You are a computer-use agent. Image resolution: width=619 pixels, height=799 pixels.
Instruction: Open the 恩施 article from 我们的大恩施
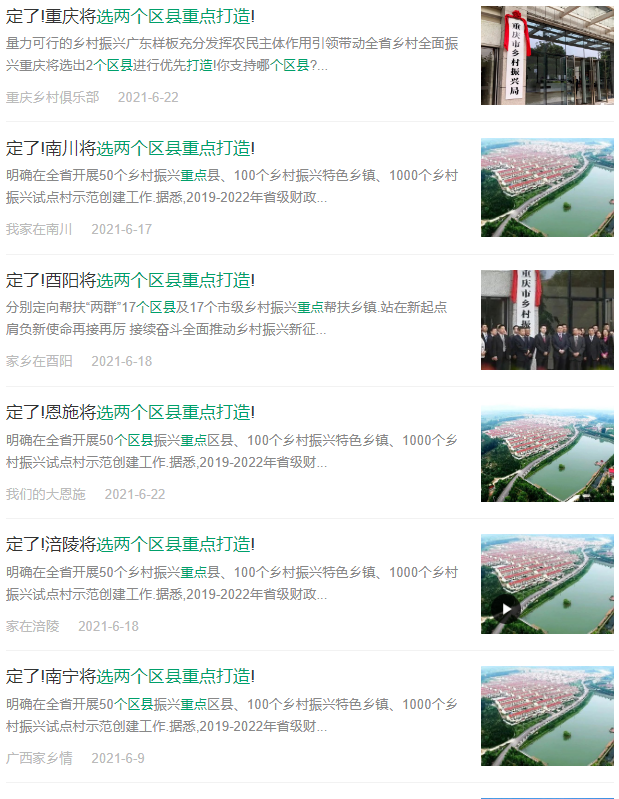[x=130, y=413]
